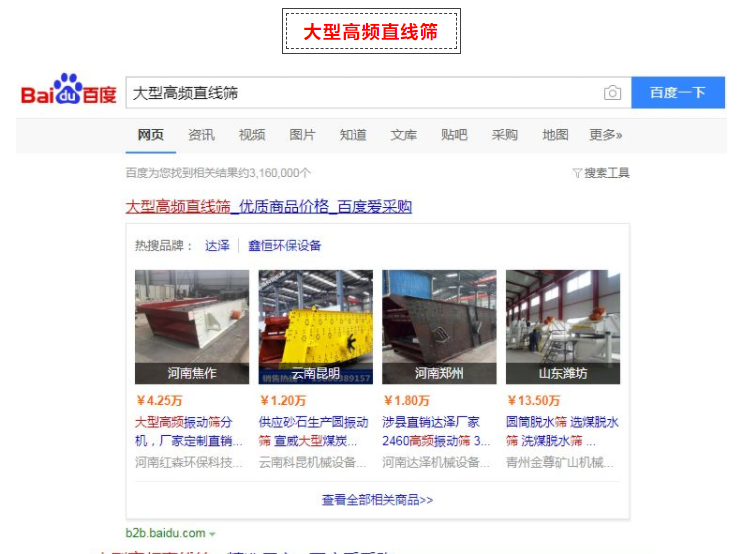Switch to the 图片 tab

[302, 135]
